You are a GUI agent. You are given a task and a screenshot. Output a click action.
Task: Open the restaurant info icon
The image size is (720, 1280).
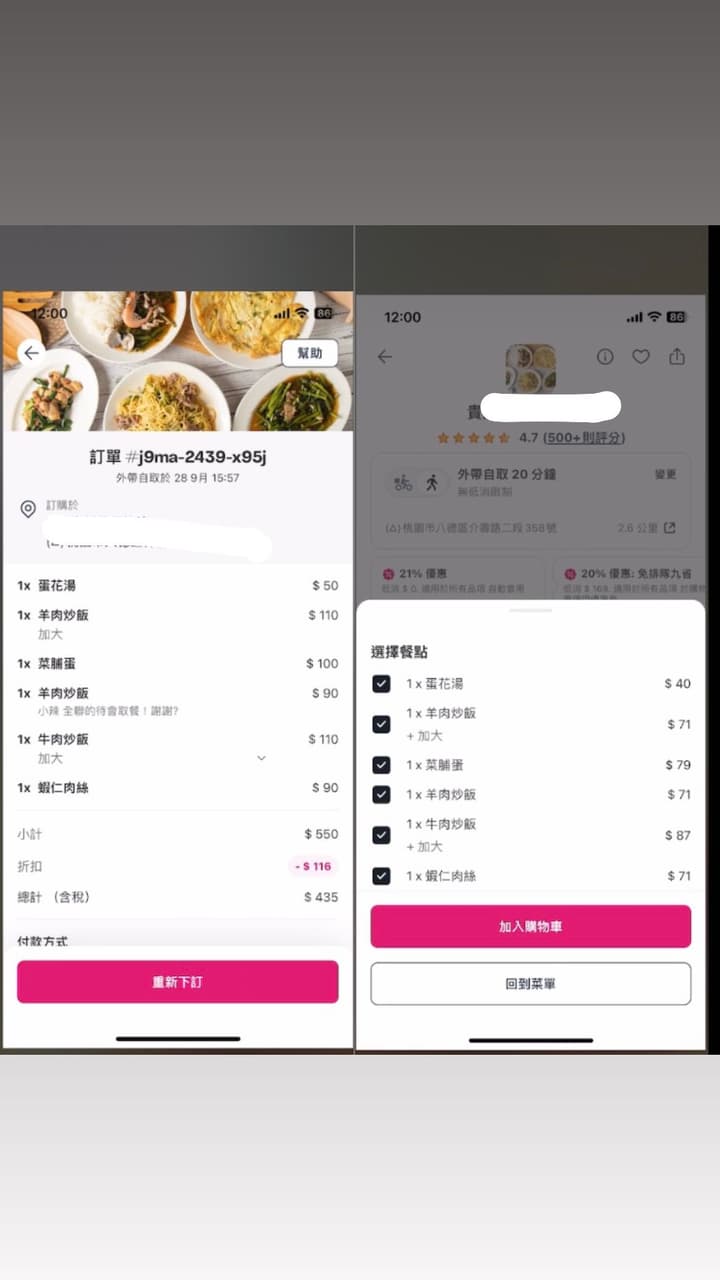[605, 356]
